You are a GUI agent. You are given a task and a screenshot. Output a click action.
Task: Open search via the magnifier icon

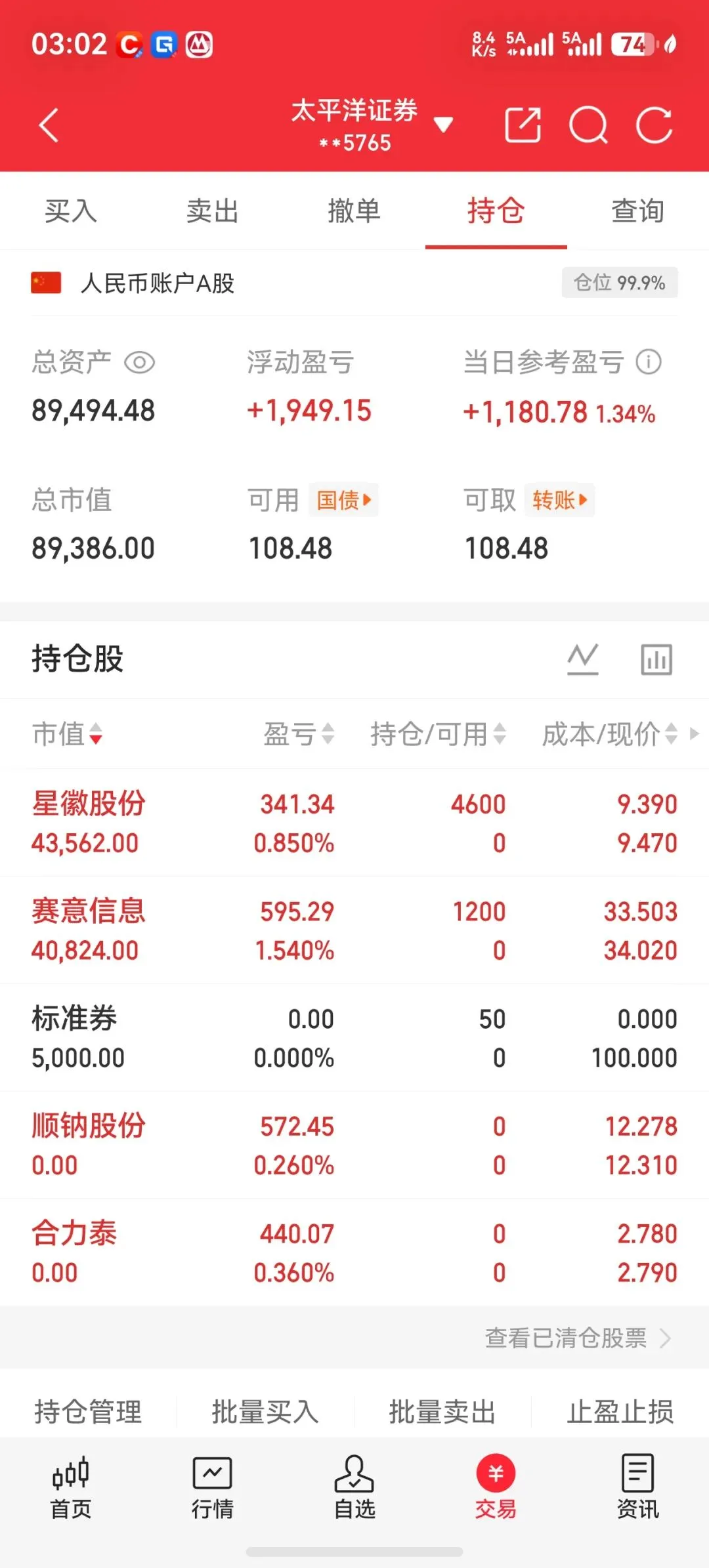click(589, 125)
